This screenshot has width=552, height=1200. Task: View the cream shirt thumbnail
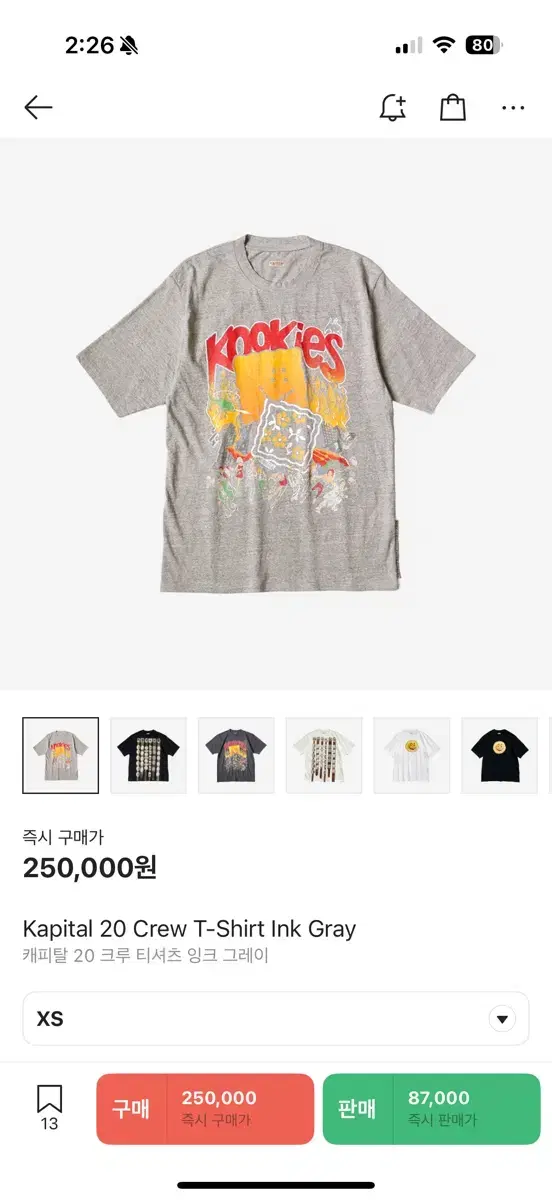tap(324, 755)
